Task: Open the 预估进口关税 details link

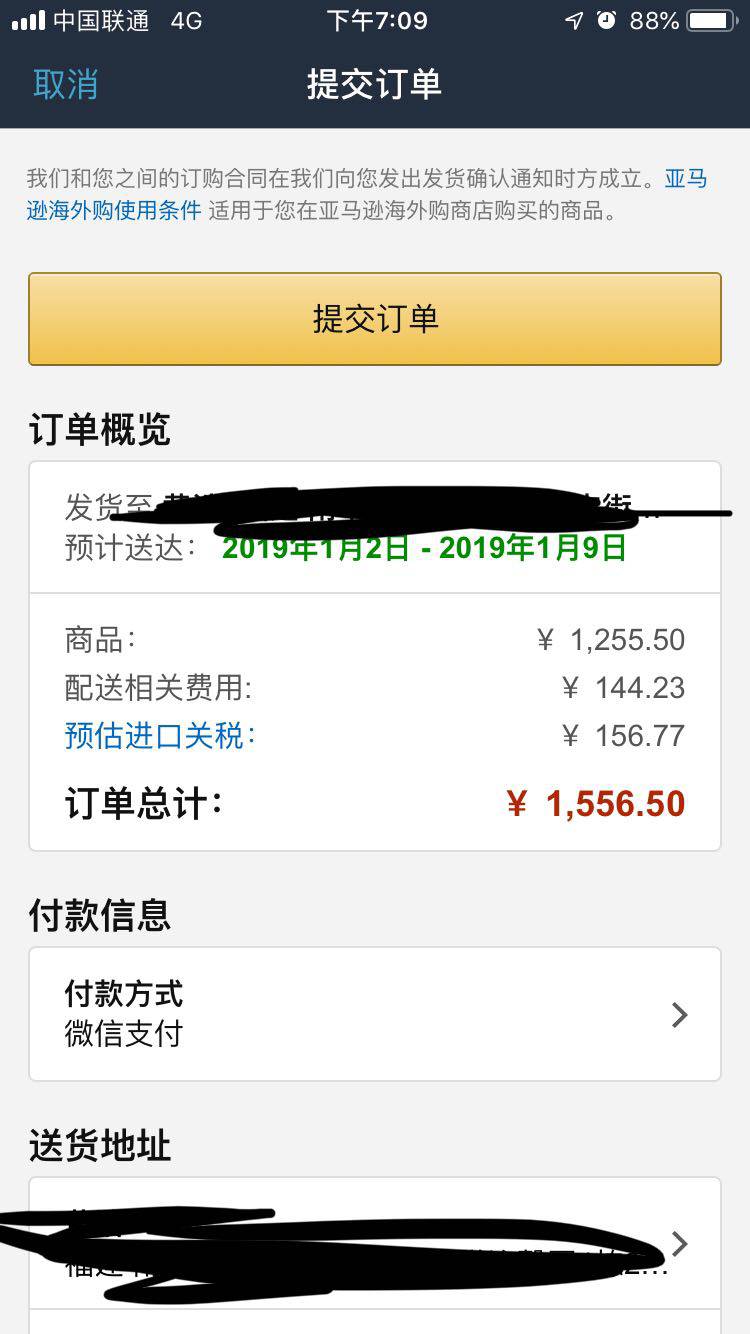Action: [x=160, y=736]
